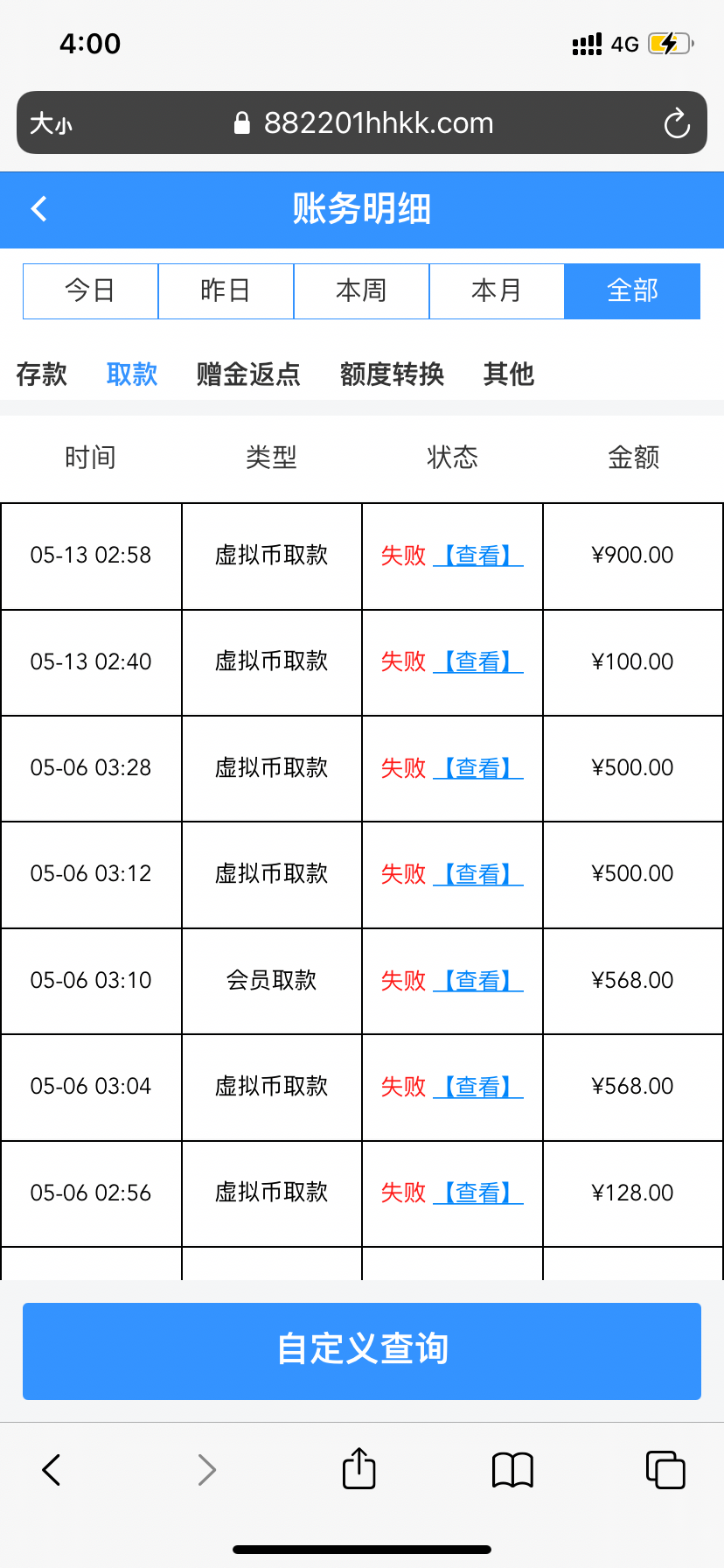The image size is (724, 1568).
Task: Switch to 本月 filter
Action: [497, 291]
